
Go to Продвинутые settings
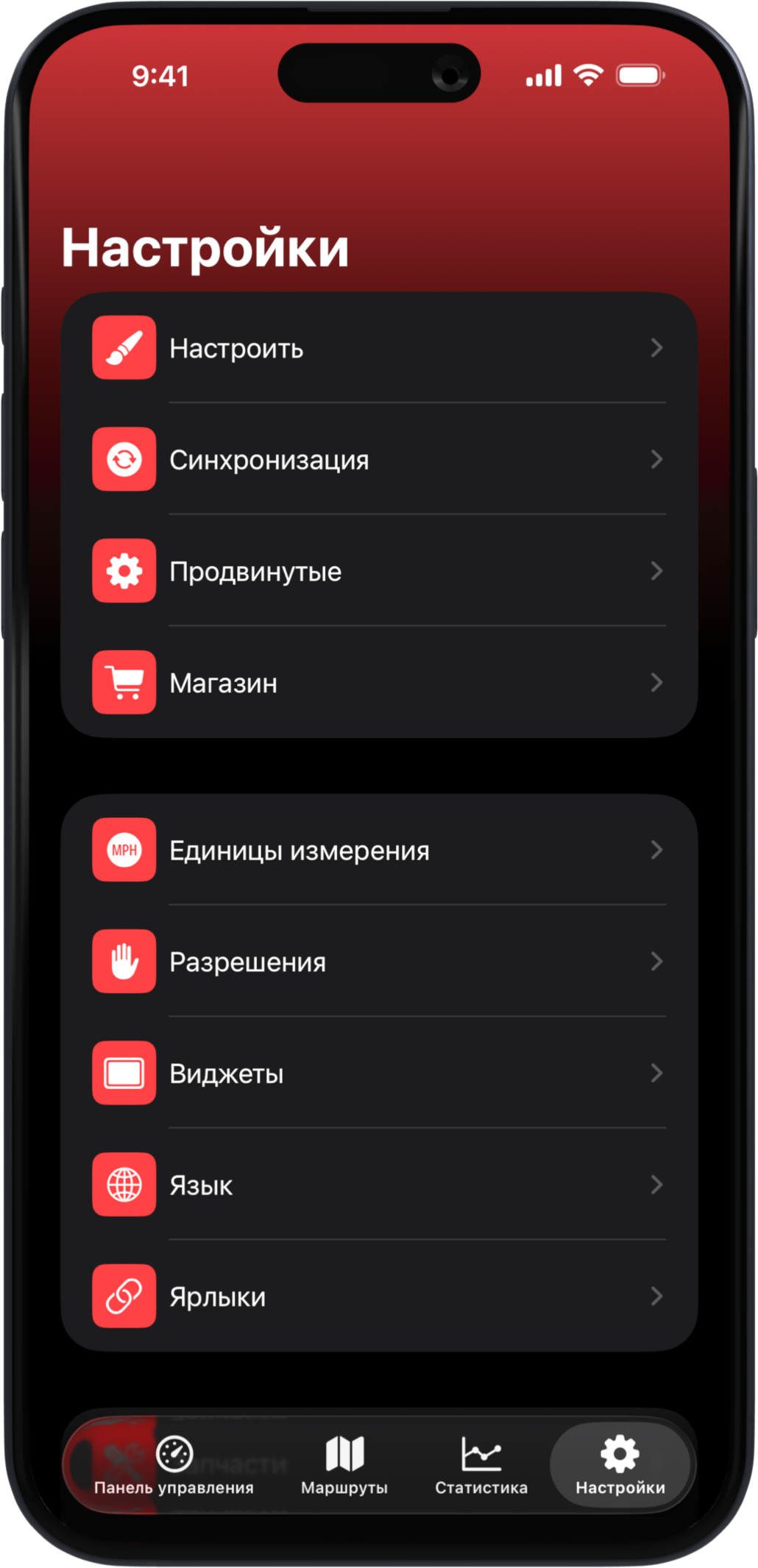378,572
